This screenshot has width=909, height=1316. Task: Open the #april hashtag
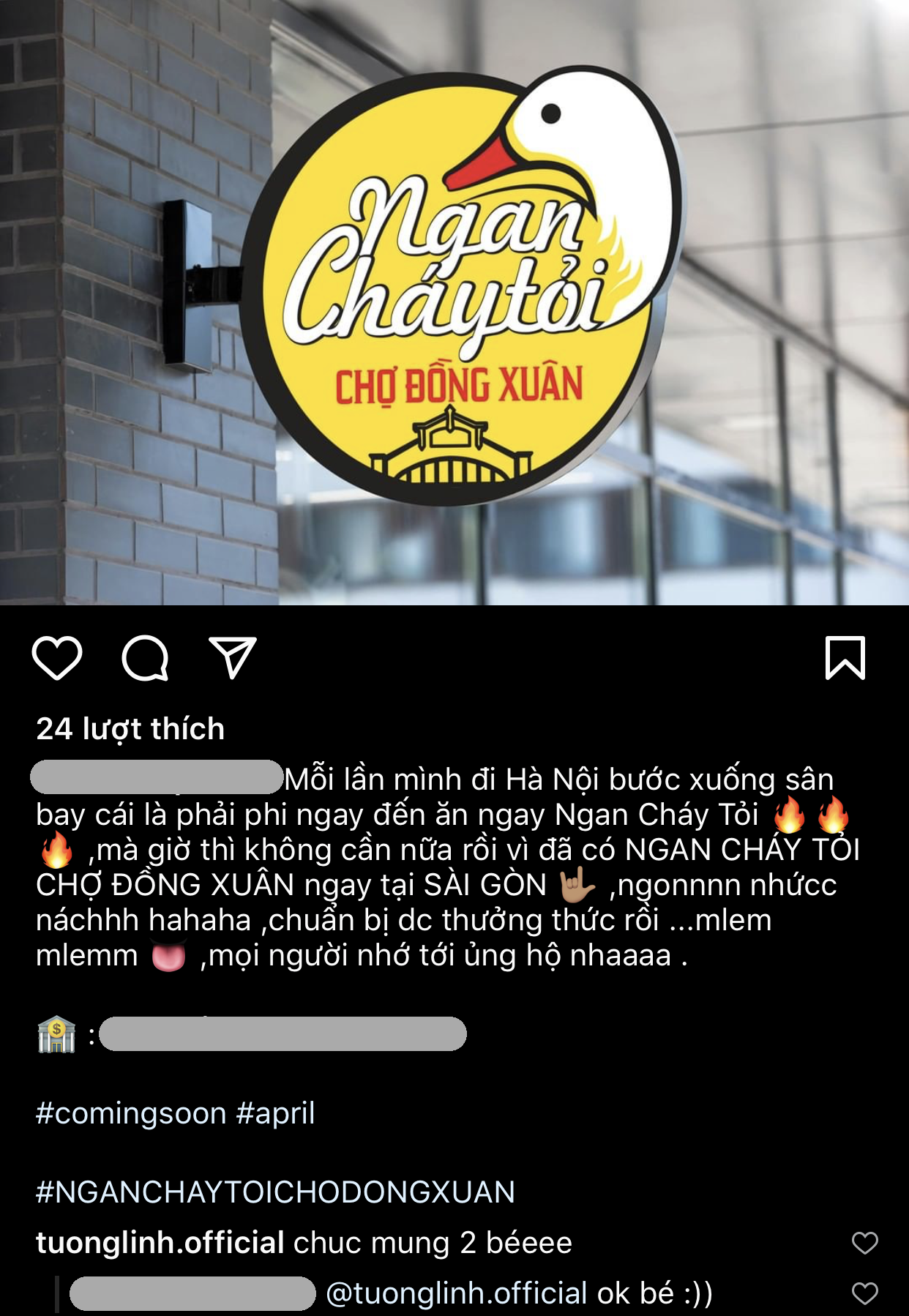click(x=275, y=1113)
